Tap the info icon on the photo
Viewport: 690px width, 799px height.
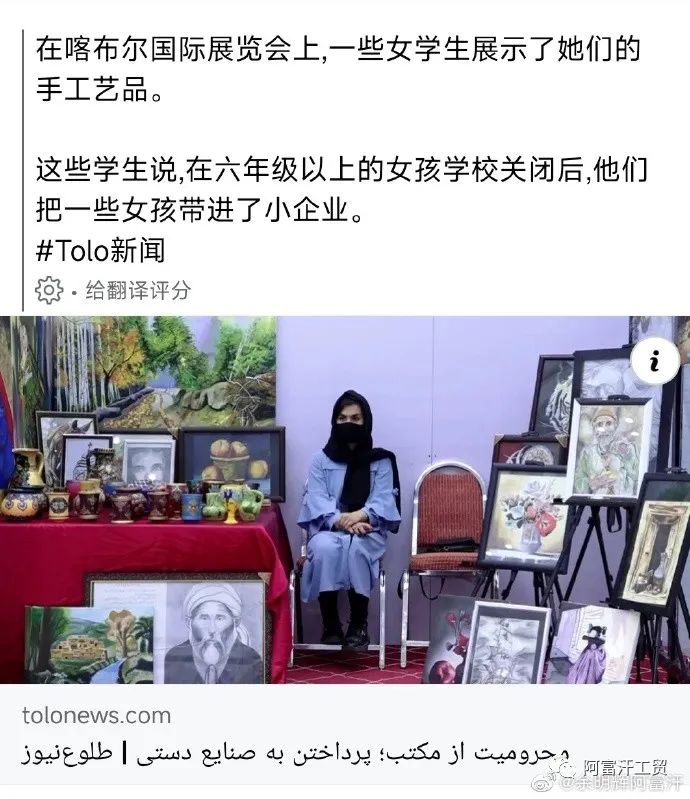tap(655, 360)
